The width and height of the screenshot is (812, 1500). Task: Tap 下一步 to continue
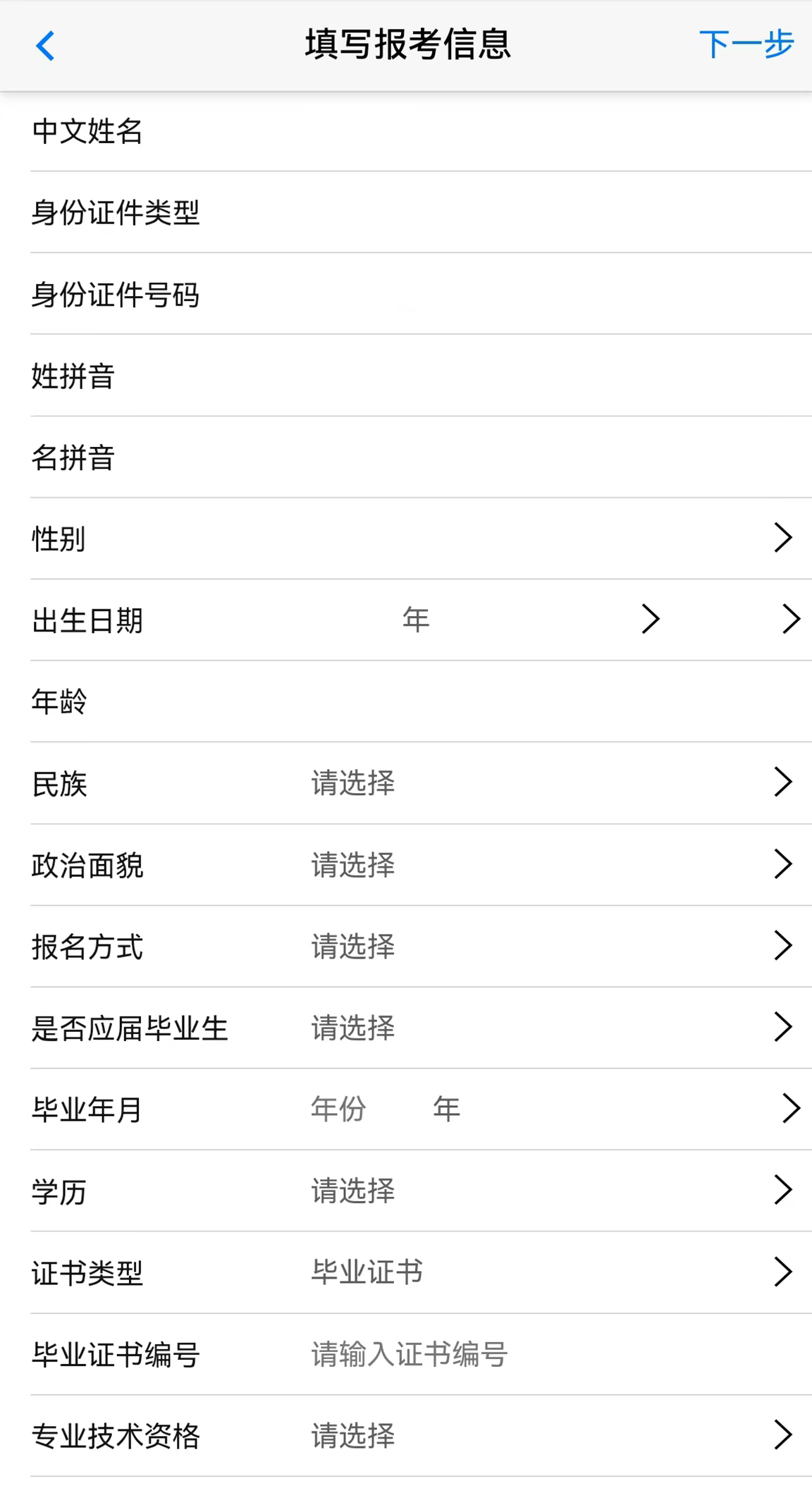(x=746, y=44)
